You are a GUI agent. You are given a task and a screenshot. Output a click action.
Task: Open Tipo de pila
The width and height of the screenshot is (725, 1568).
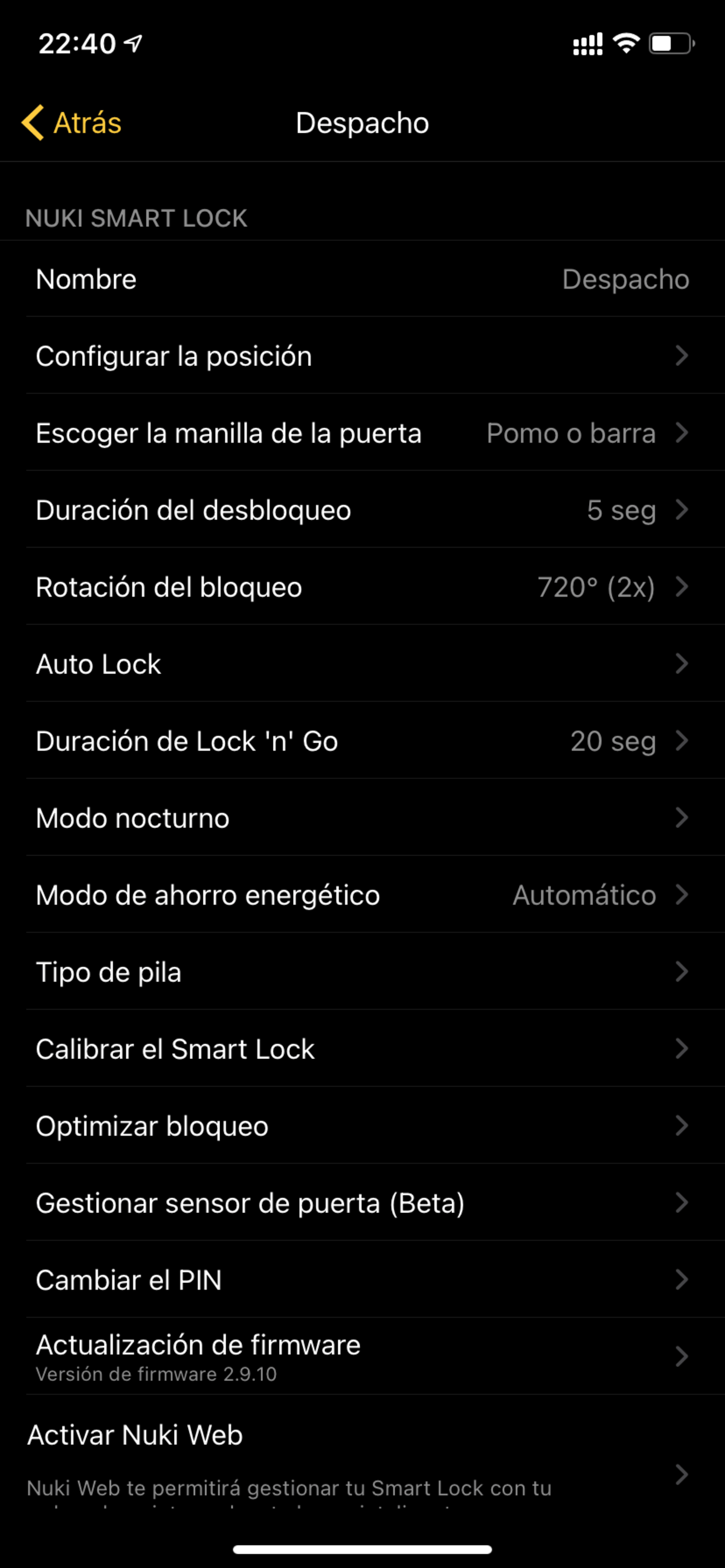click(362, 972)
